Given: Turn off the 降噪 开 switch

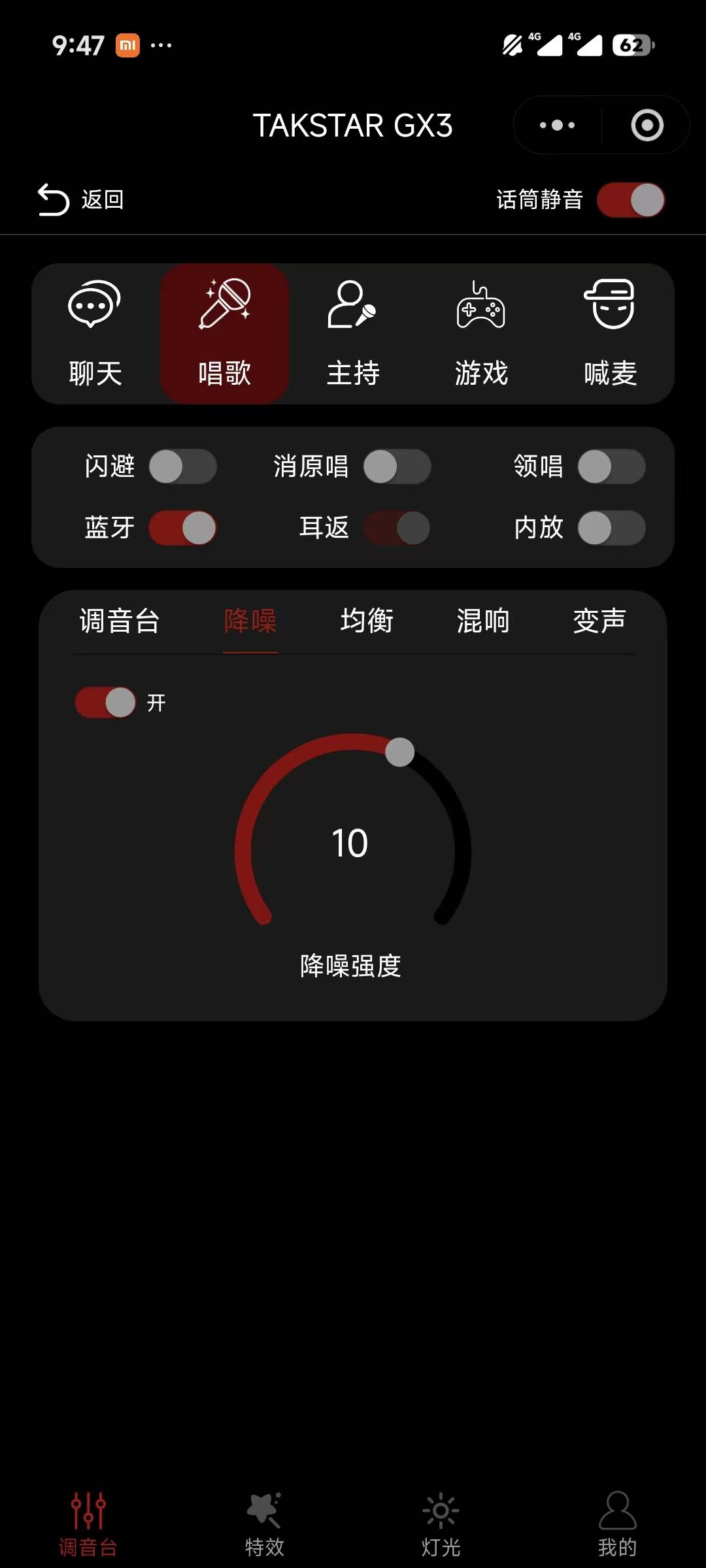Looking at the screenshot, I should click(x=106, y=703).
